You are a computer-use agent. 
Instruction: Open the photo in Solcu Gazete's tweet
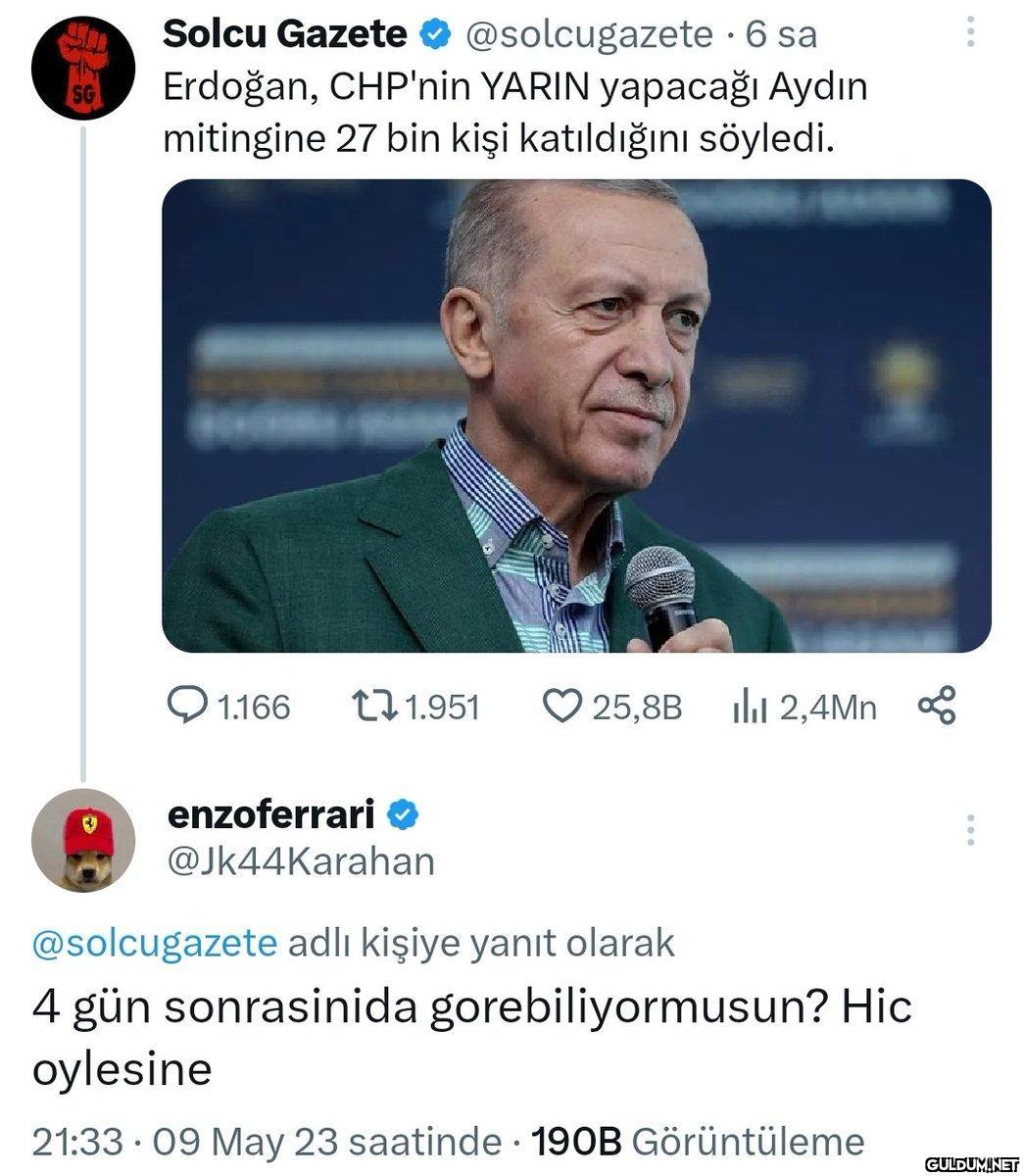click(x=575, y=416)
